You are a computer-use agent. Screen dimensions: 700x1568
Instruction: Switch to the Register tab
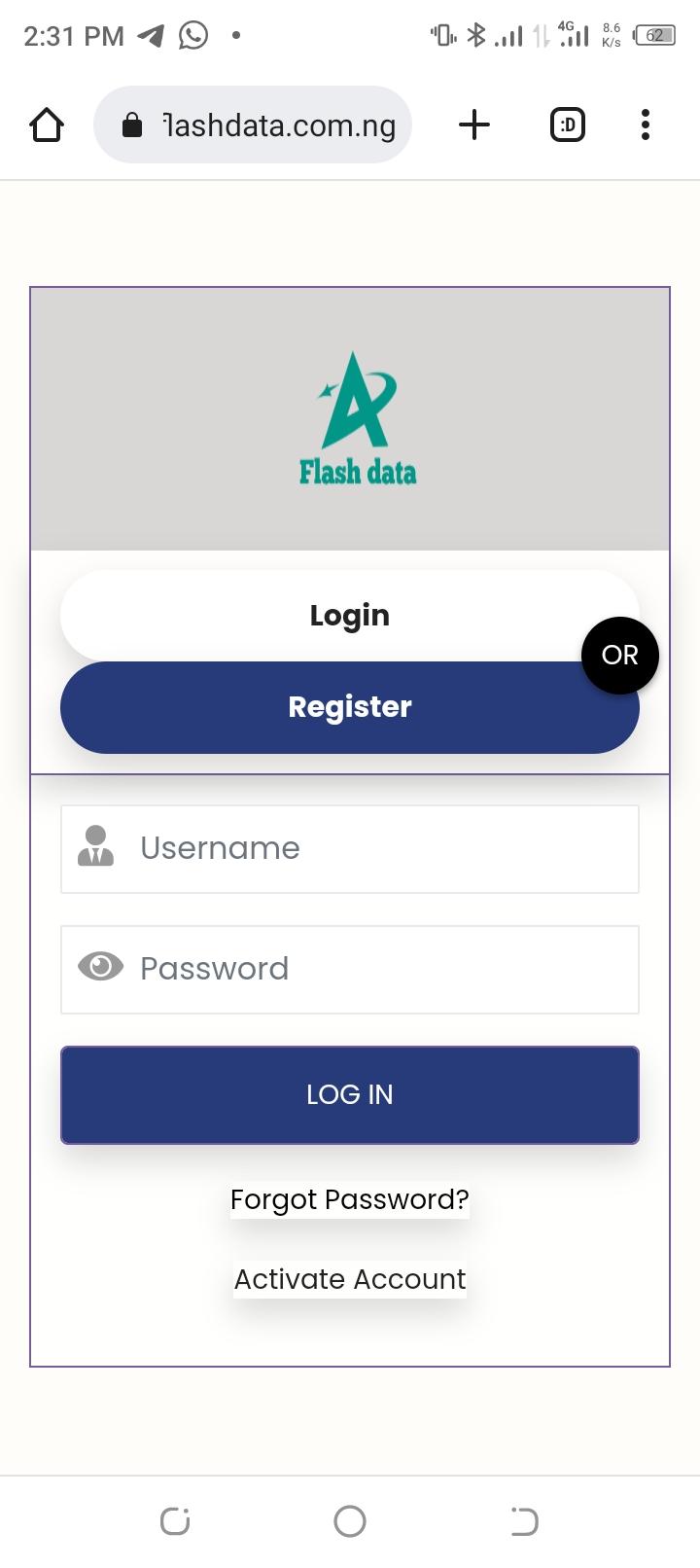click(349, 707)
